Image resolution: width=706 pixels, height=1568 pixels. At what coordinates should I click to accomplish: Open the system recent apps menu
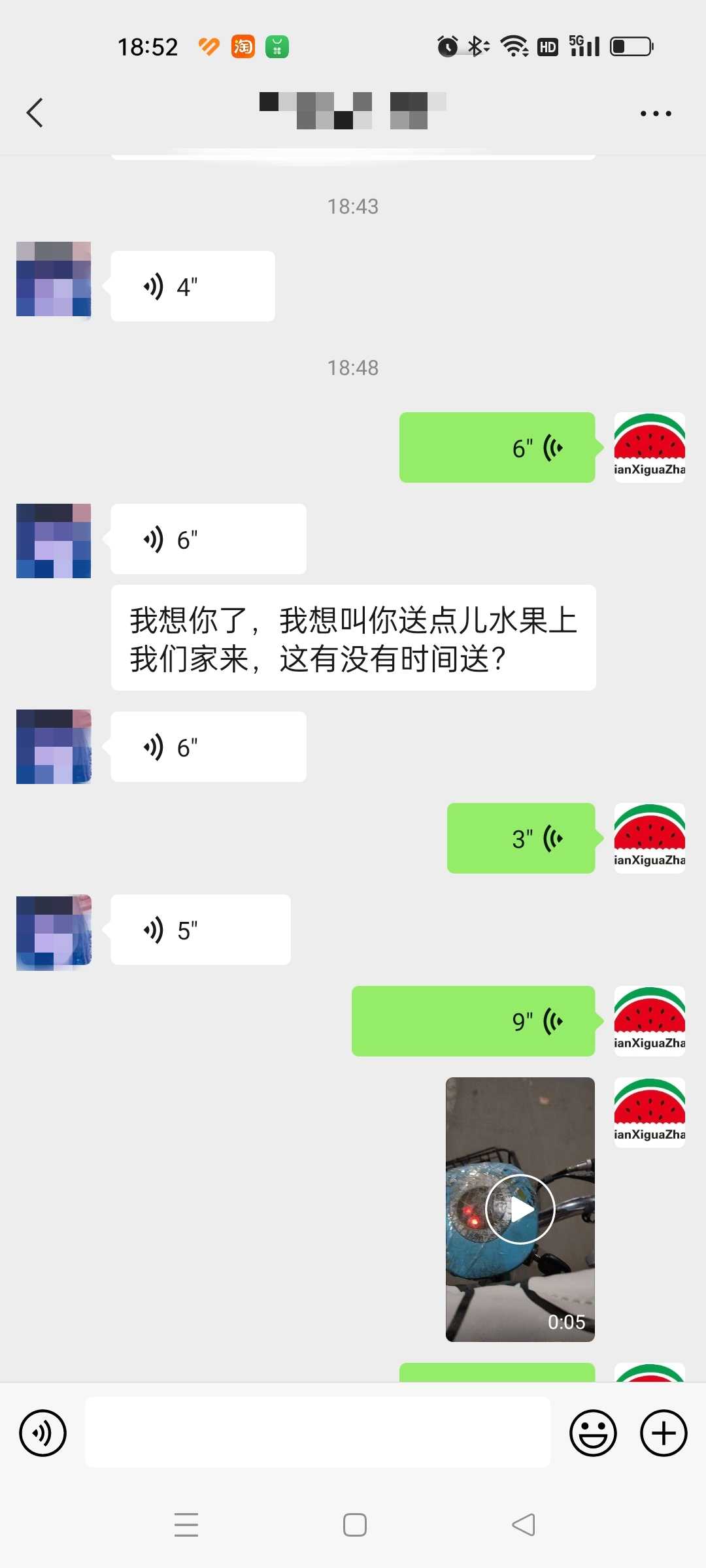pyautogui.click(x=186, y=1525)
